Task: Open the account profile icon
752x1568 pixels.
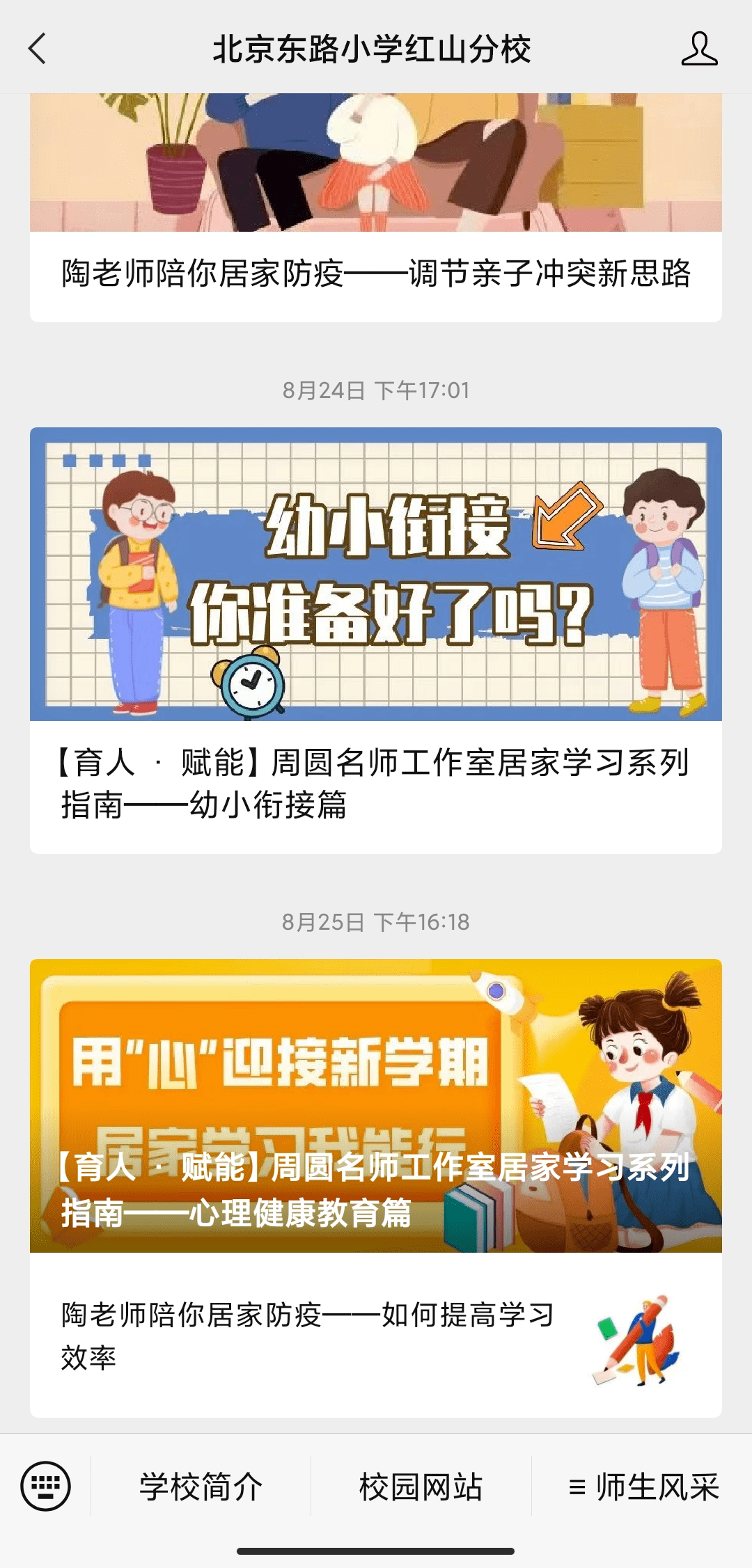Action: 699,49
